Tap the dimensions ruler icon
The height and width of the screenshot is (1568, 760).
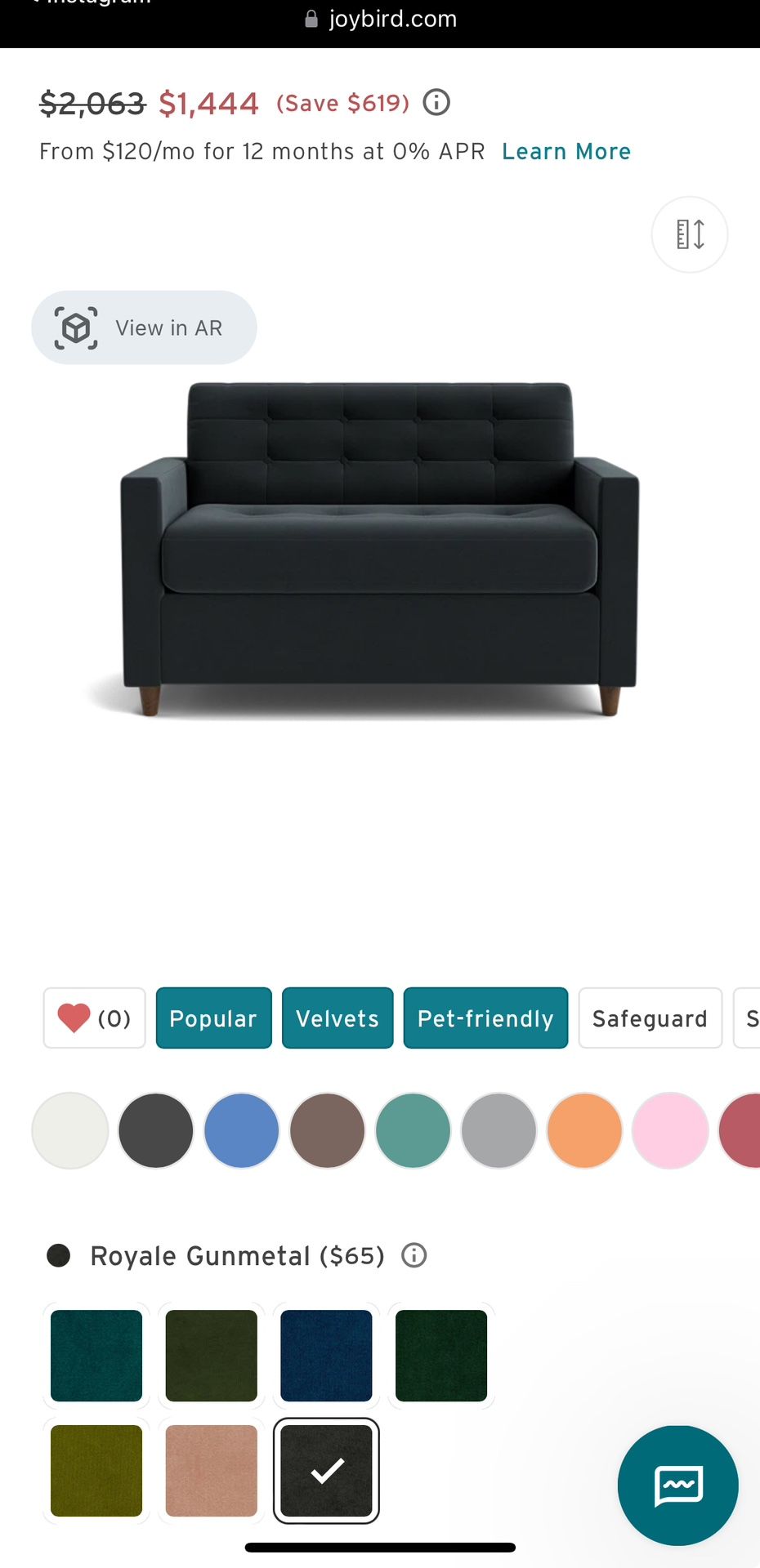coord(690,234)
